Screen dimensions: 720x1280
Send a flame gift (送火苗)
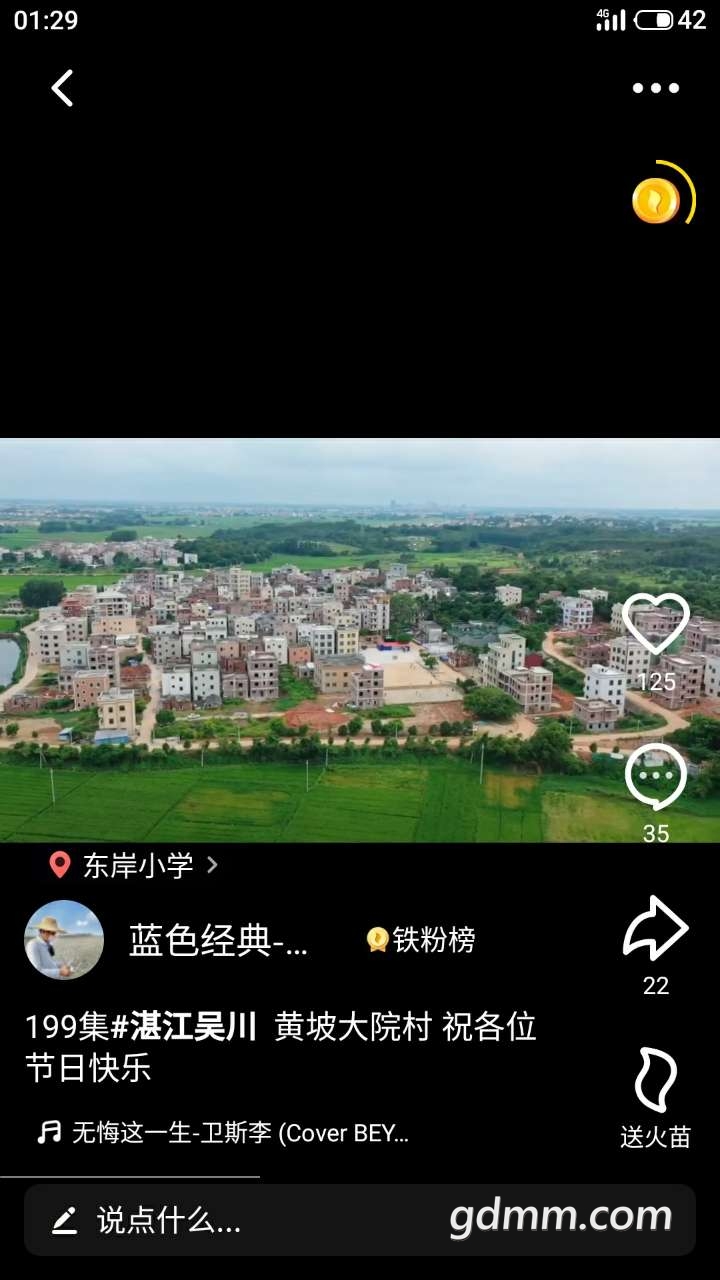(656, 1081)
